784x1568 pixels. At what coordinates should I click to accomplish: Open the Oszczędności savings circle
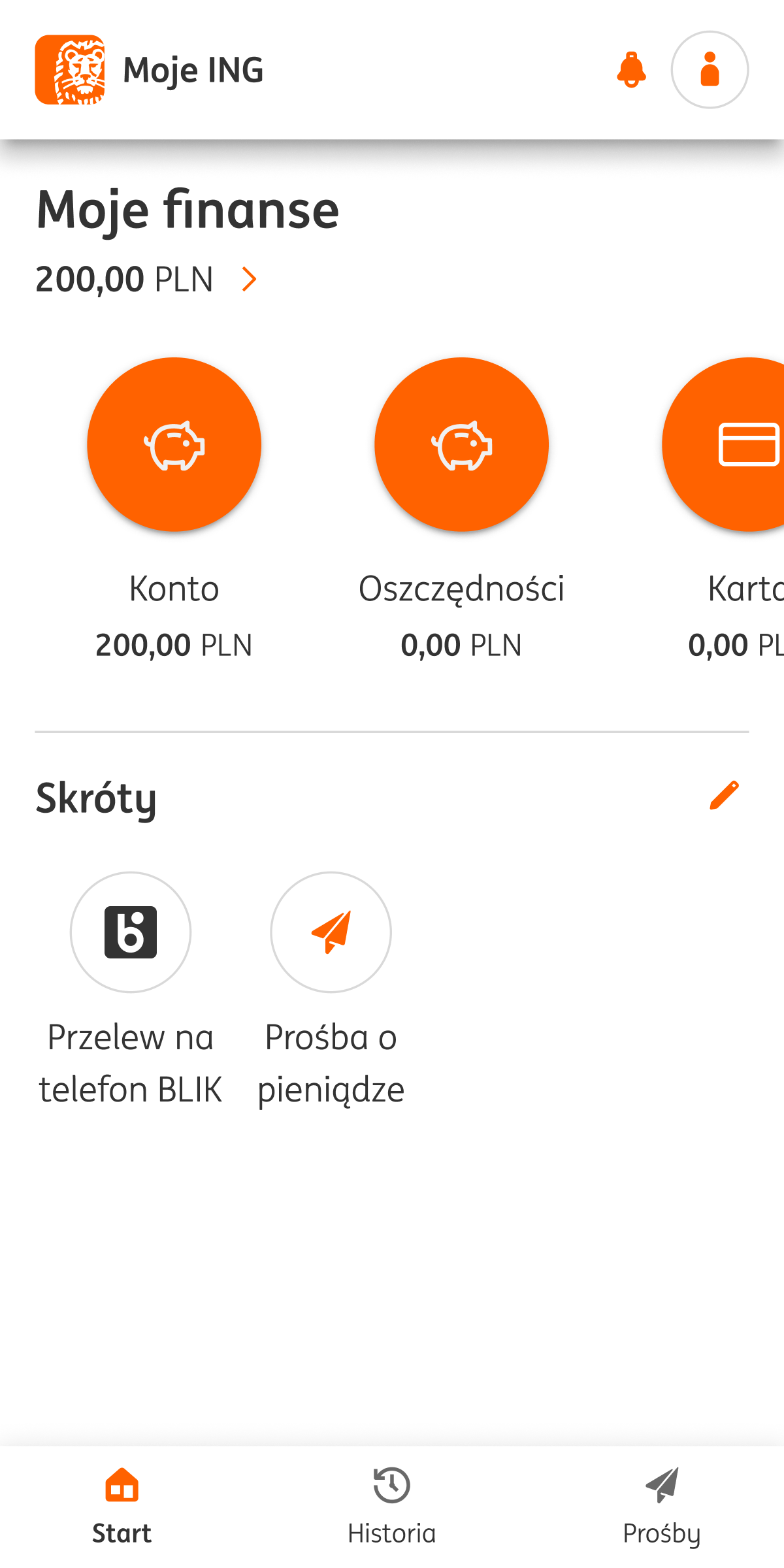point(461,445)
